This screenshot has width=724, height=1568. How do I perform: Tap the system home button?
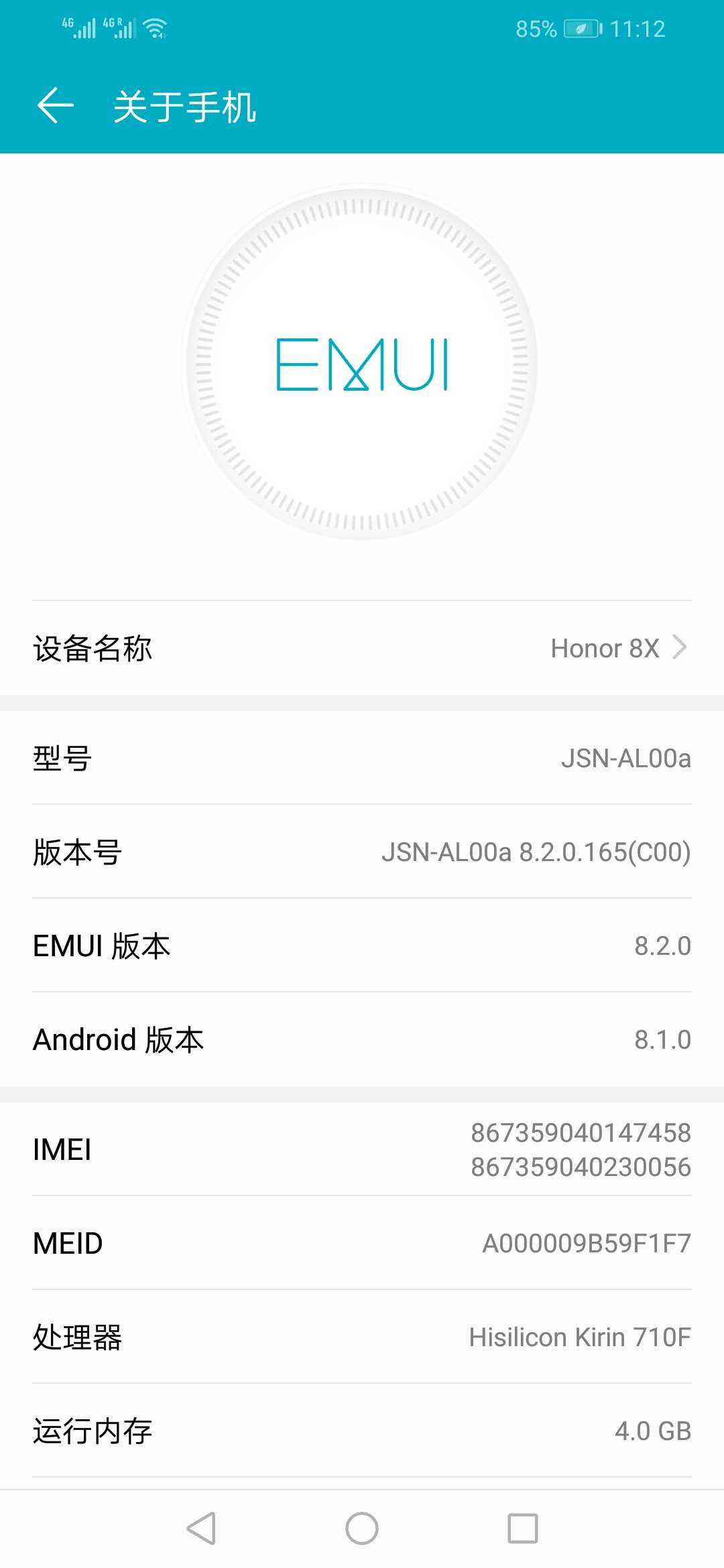[362, 1528]
